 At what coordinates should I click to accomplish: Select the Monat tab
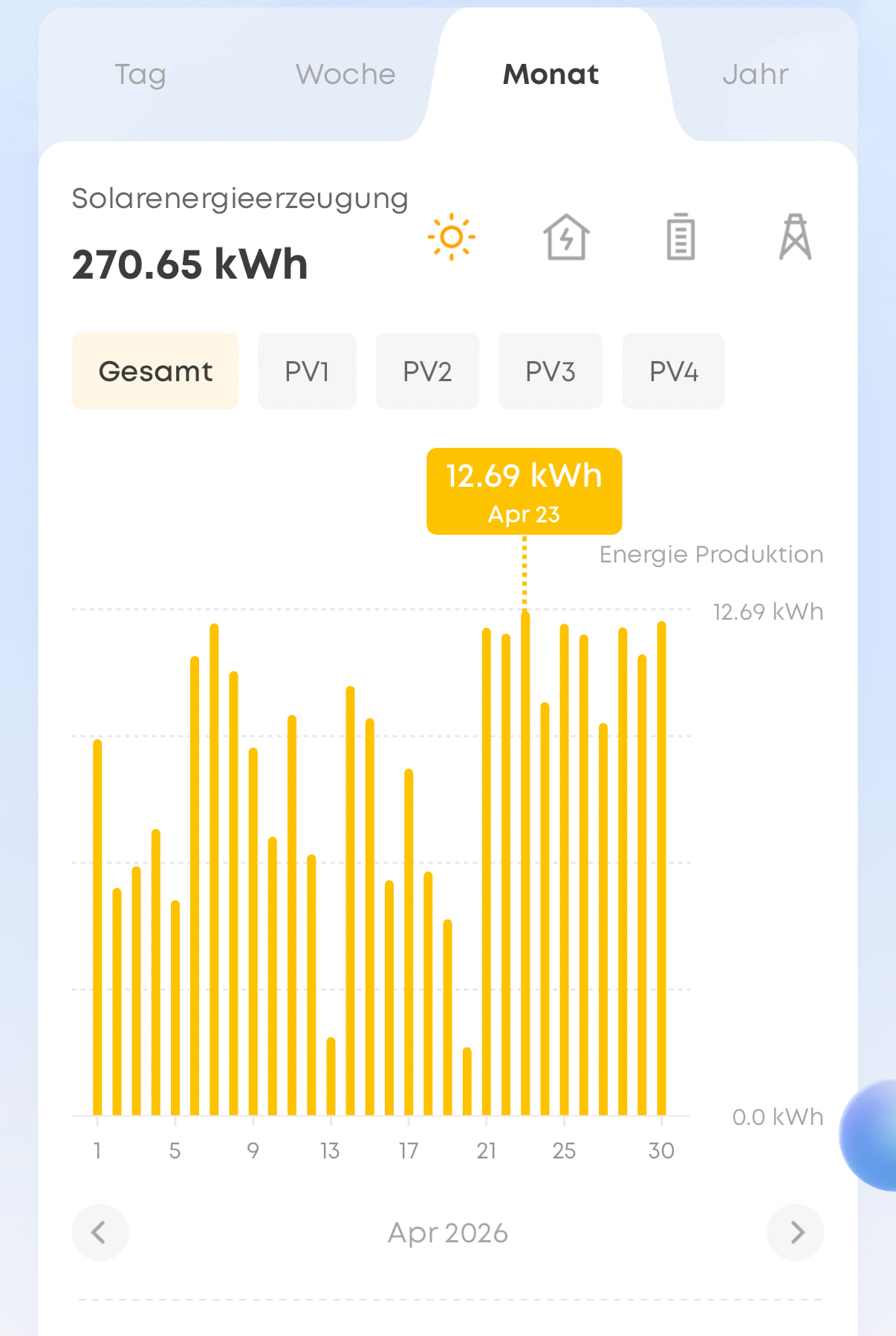pos(551,74)
